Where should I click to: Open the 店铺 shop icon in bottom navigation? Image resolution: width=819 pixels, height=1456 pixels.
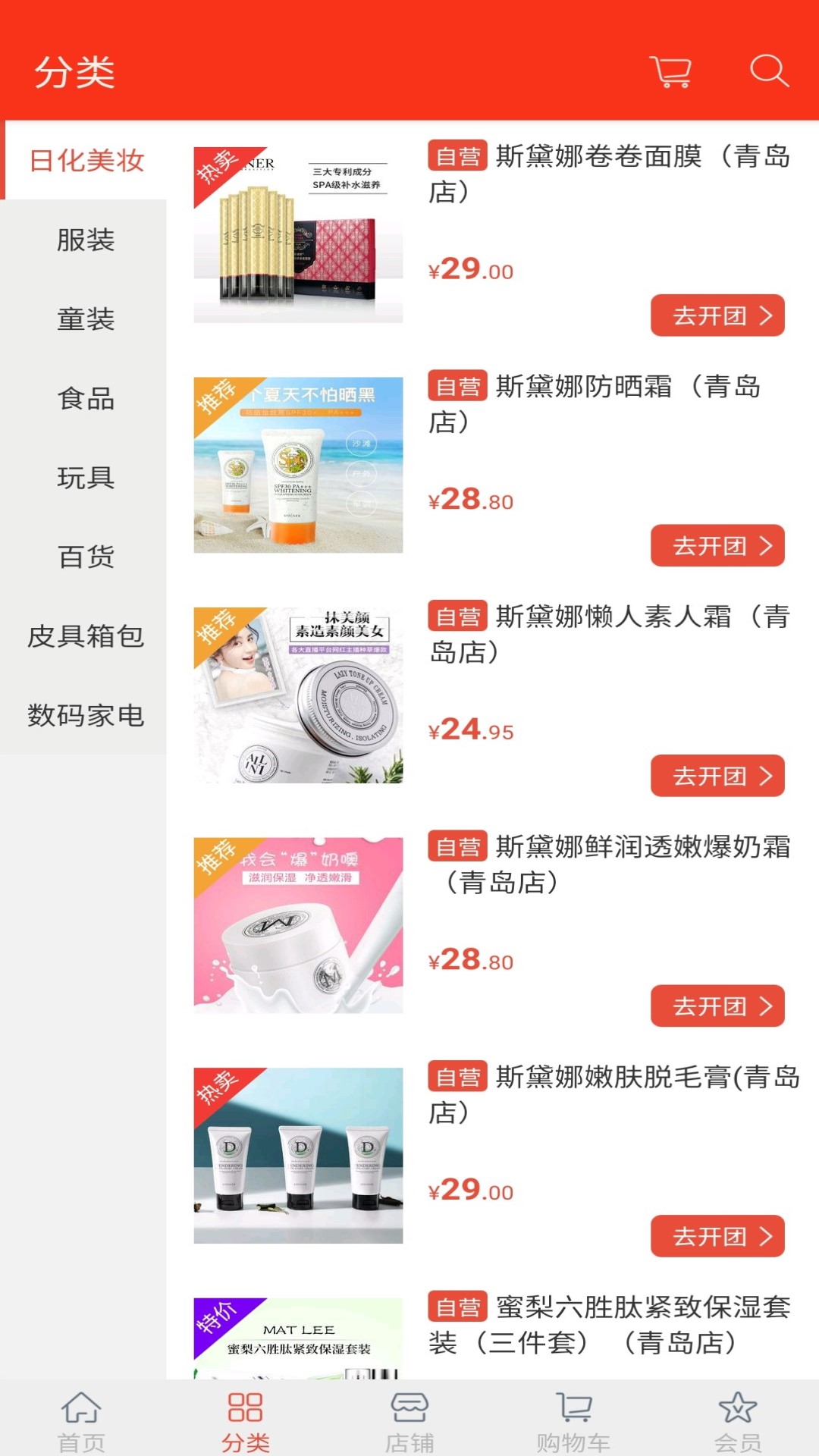click(x=409, y=1407)
